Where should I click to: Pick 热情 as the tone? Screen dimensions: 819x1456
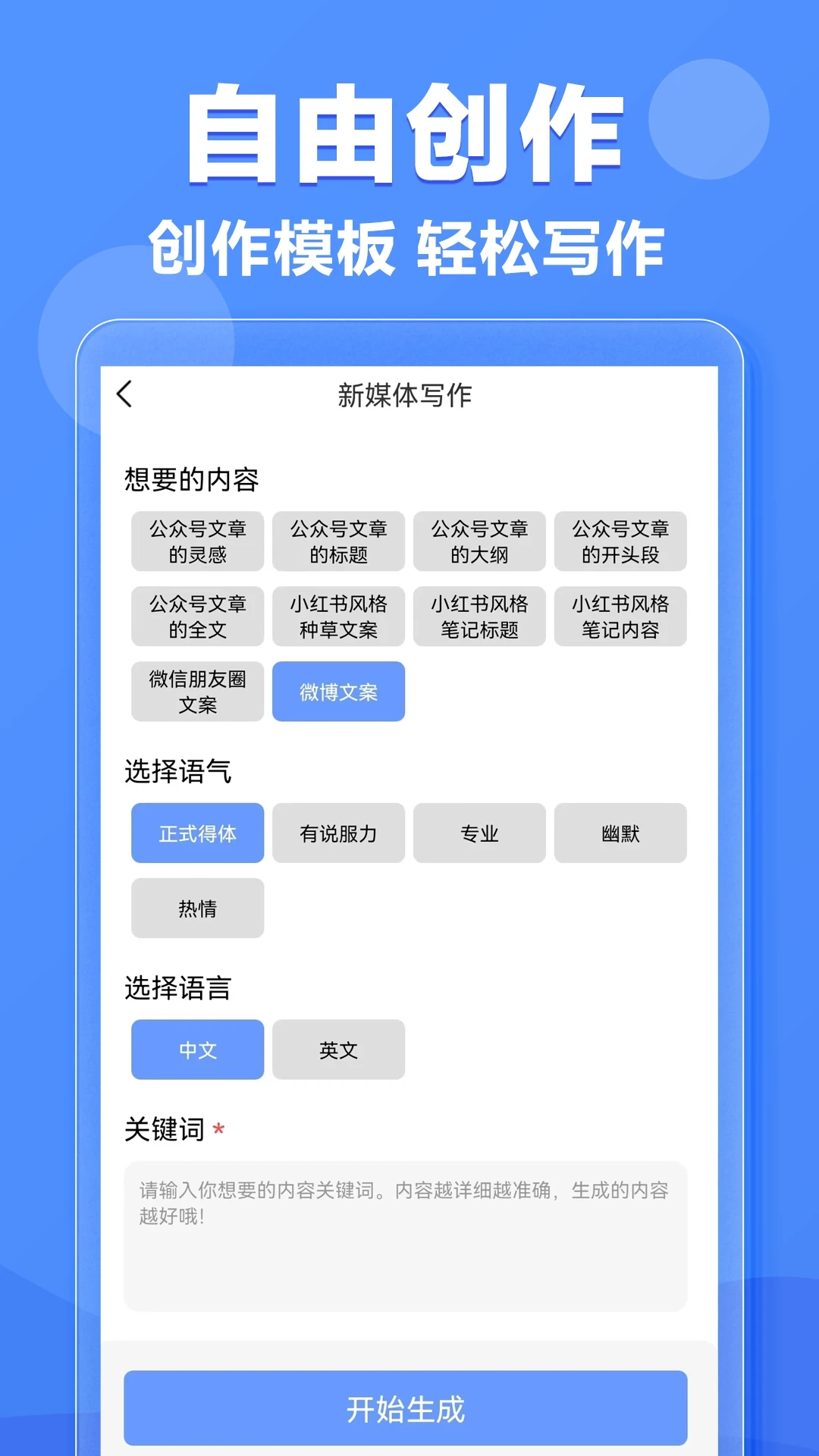pyautogui.click(x=197, y=908)
